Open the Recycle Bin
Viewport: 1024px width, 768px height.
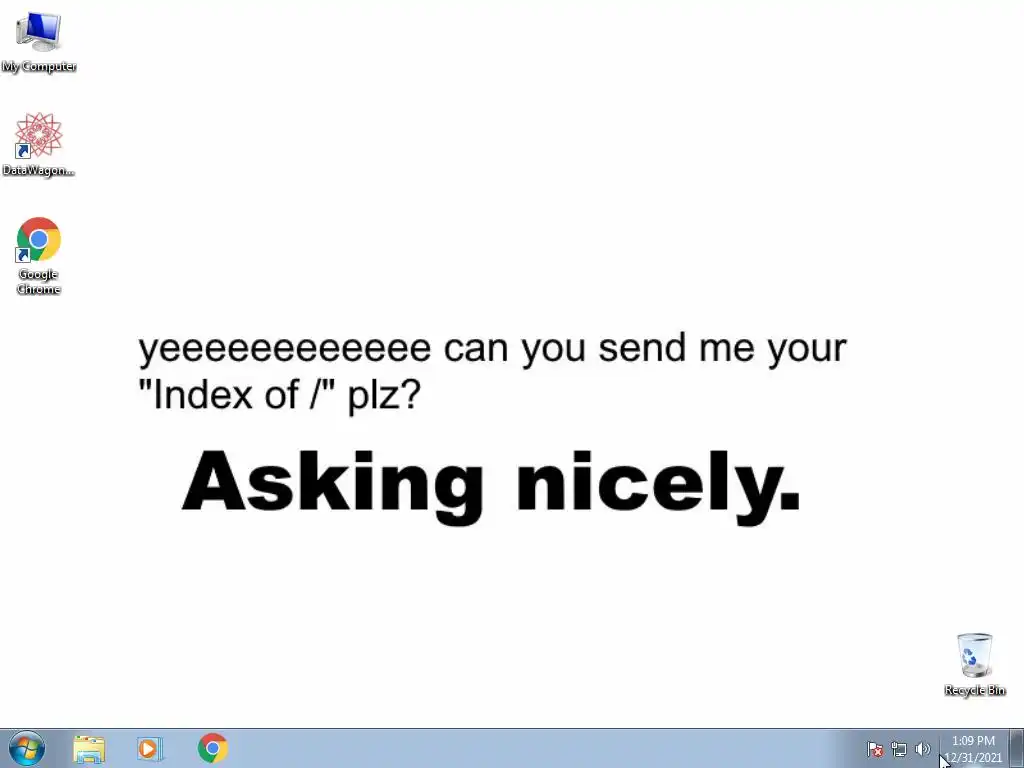click(974, 657)
